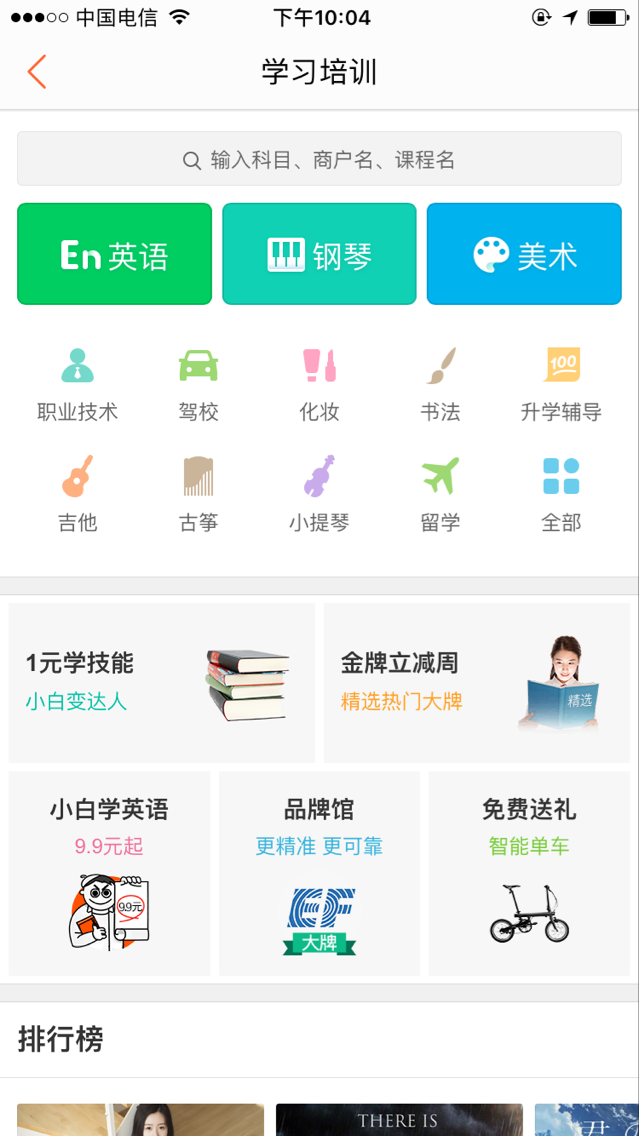Show 全部 all categories
The width and height of the screenshot is (639, 1136).
561,494
